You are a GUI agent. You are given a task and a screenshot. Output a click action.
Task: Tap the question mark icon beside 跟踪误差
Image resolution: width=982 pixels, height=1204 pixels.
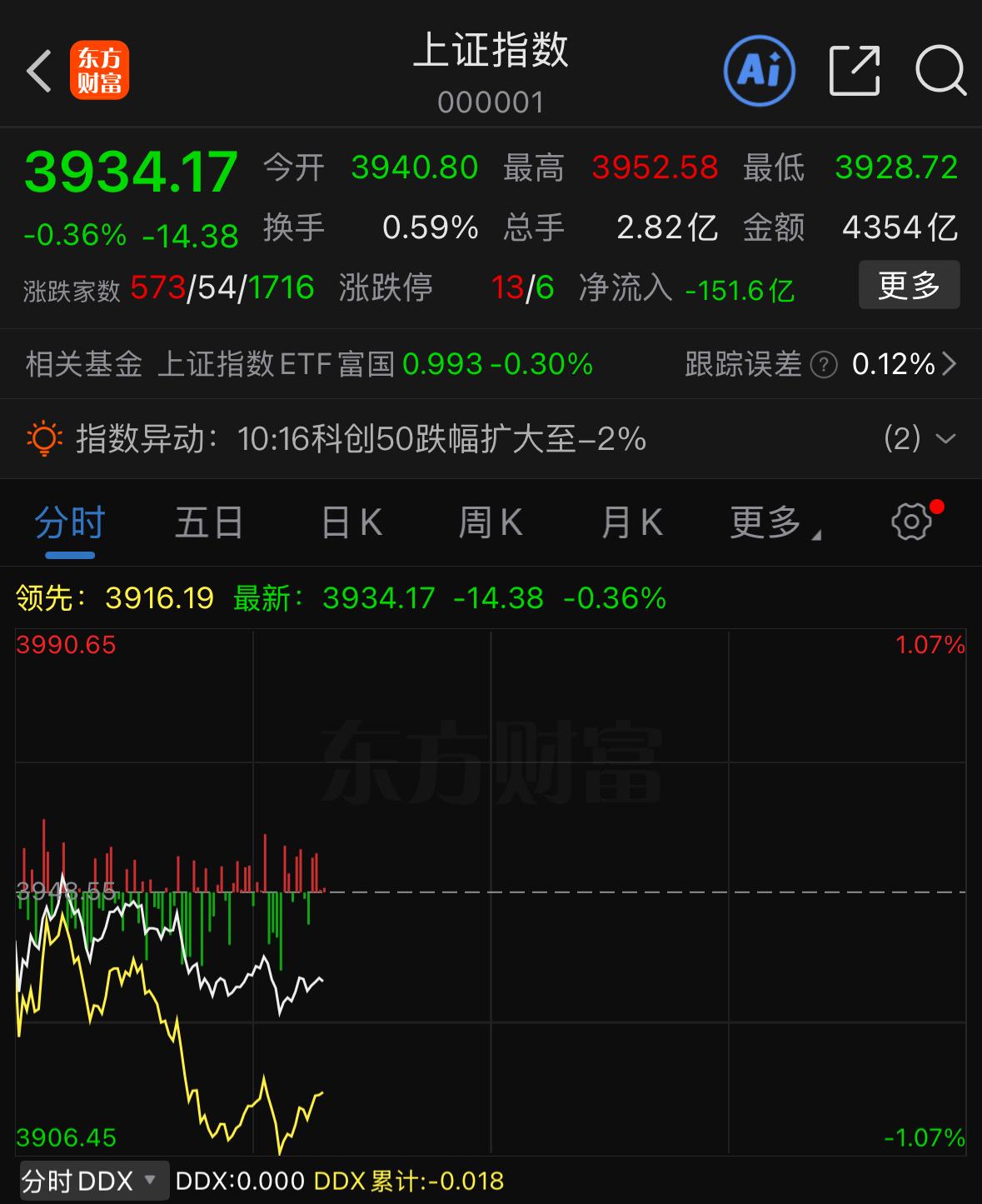tap(823, 364)
